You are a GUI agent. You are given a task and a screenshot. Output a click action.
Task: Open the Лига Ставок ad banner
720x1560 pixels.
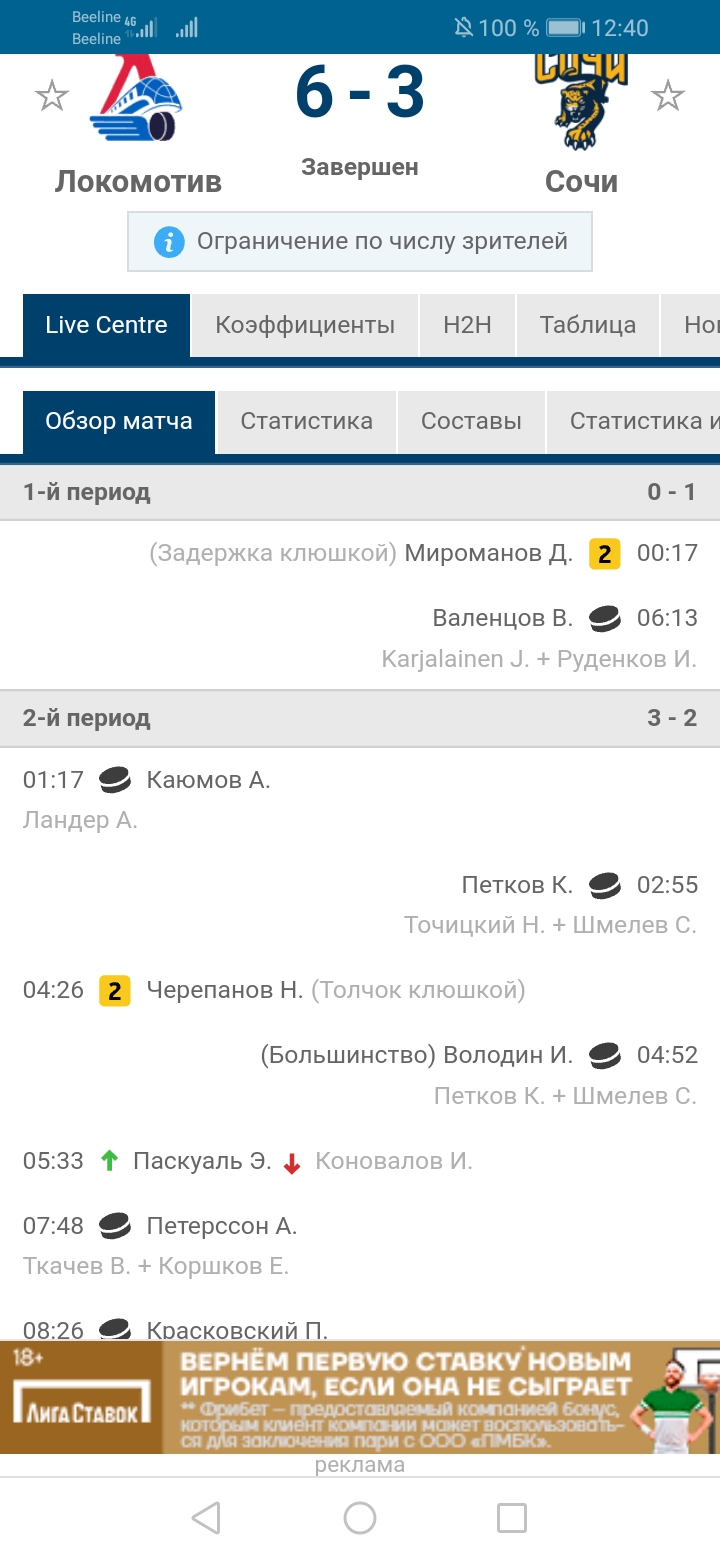pos(360,1397)
